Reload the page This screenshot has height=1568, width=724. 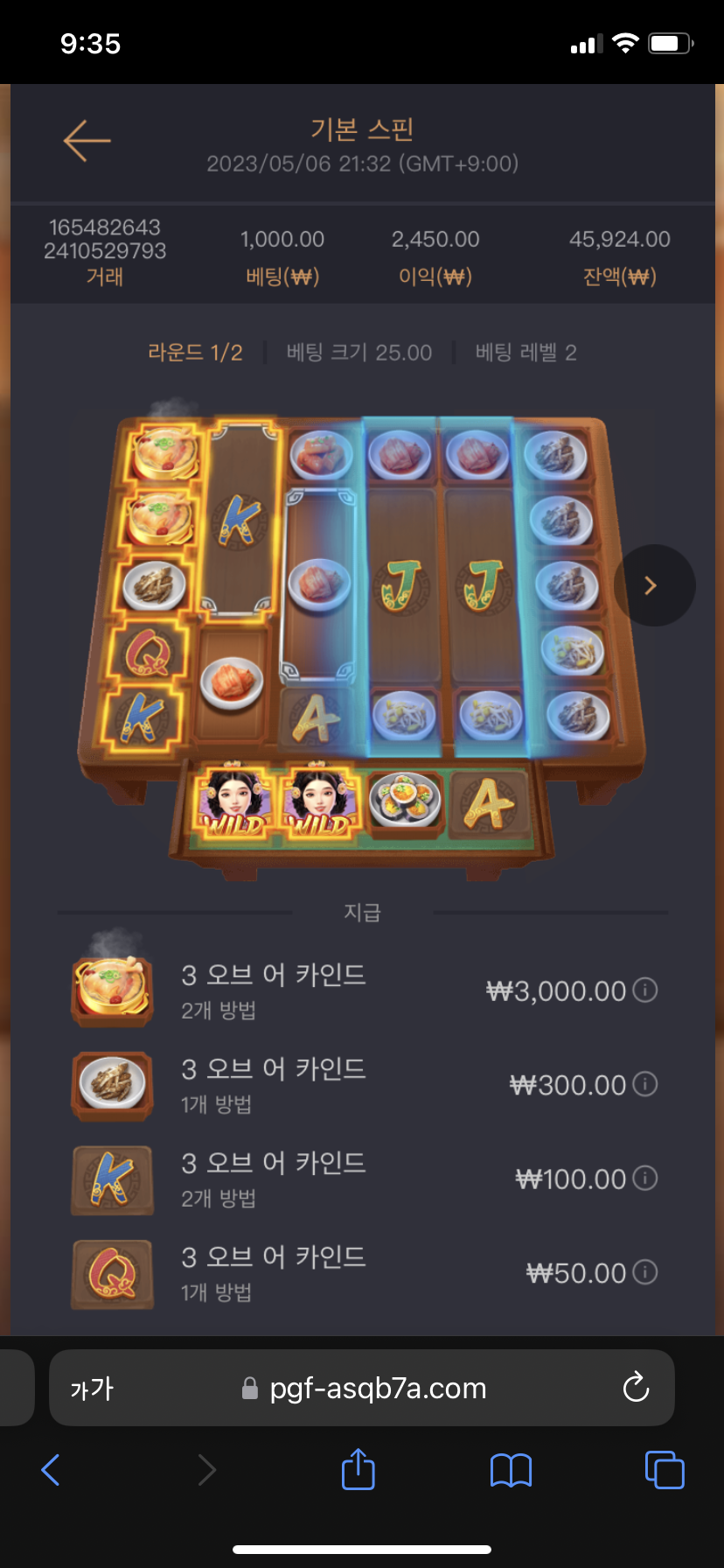click(x=636, y=1388)
